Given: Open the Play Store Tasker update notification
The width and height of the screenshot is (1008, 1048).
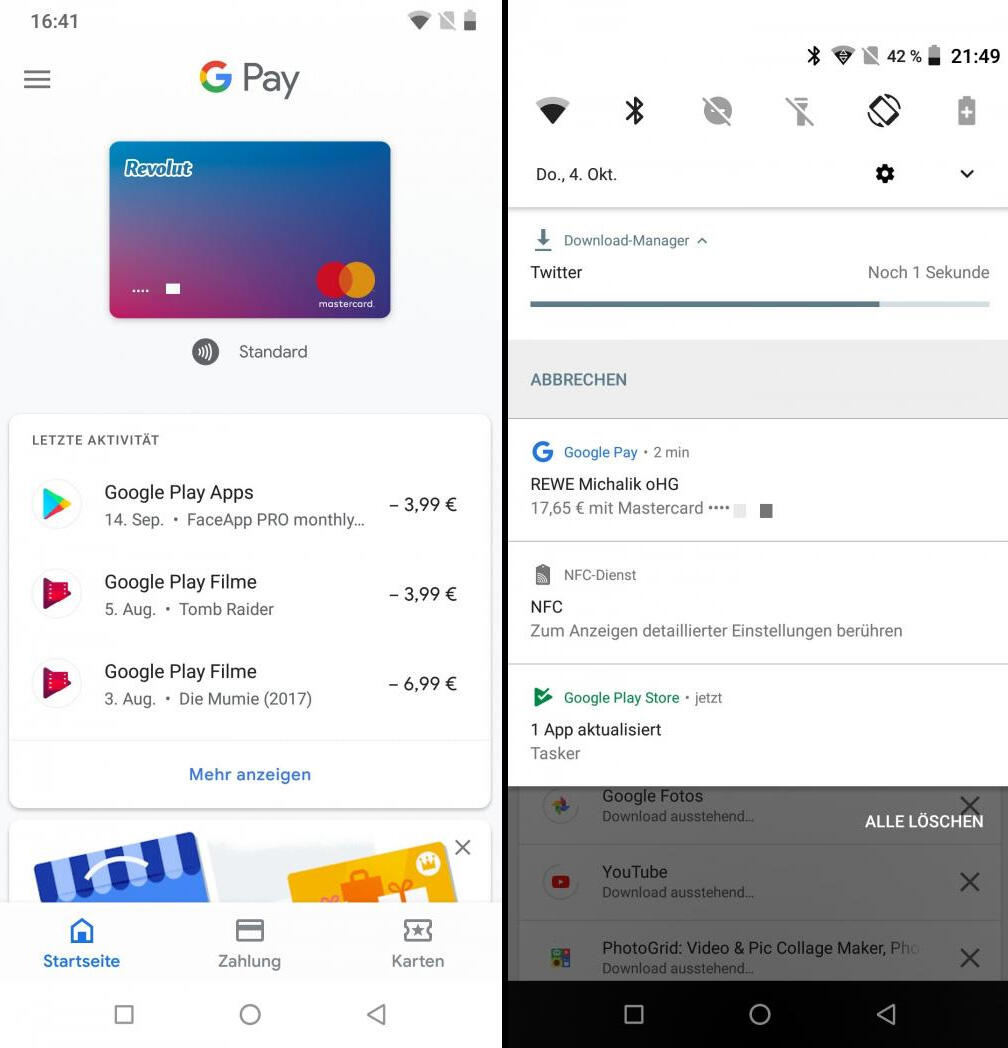Looking at the screenshot, I should pyautogui.click(x=757, y=727).
